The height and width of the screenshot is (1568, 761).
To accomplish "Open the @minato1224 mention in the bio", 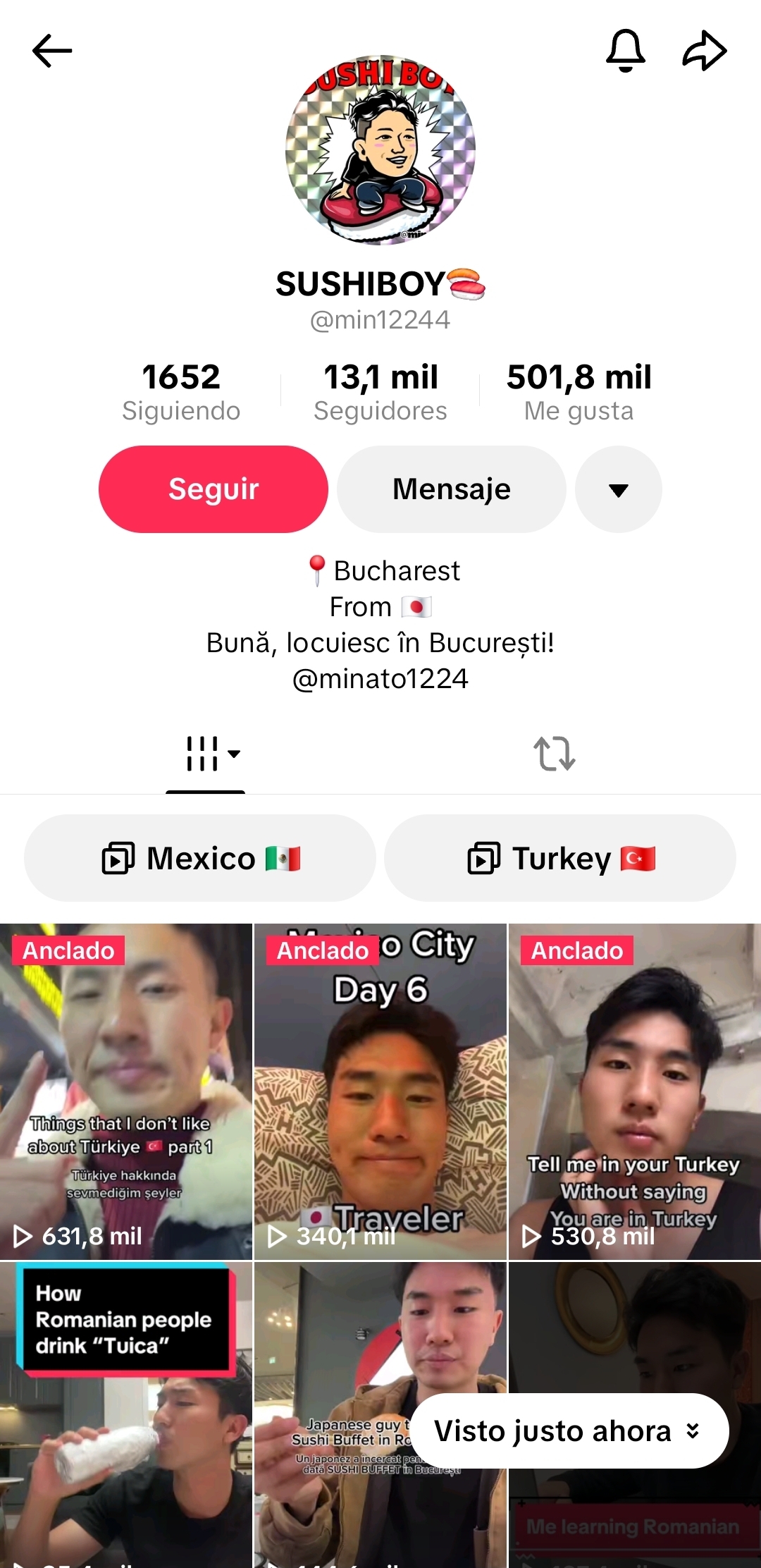I will [x=380, y=679].
